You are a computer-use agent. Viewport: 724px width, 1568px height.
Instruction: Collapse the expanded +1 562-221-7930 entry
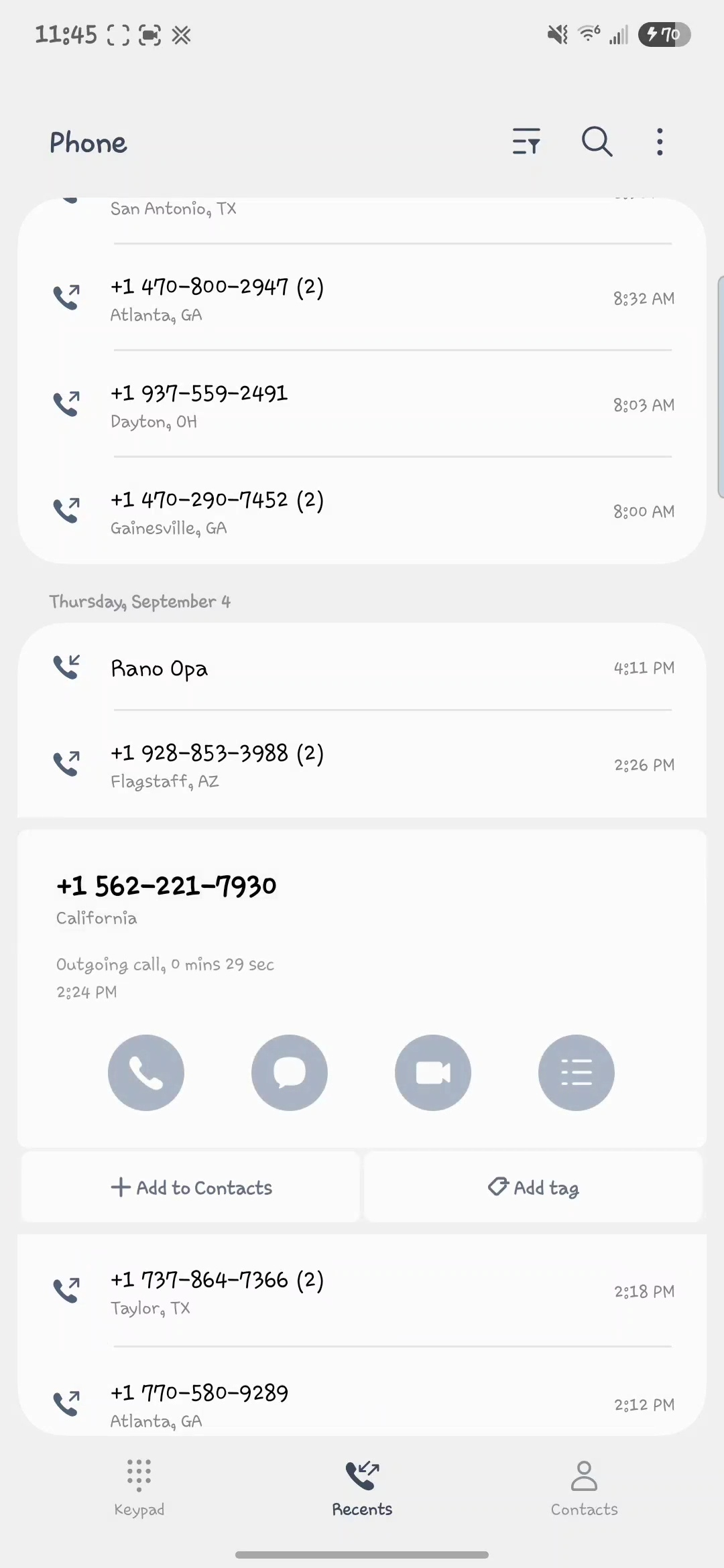(362, 898)
